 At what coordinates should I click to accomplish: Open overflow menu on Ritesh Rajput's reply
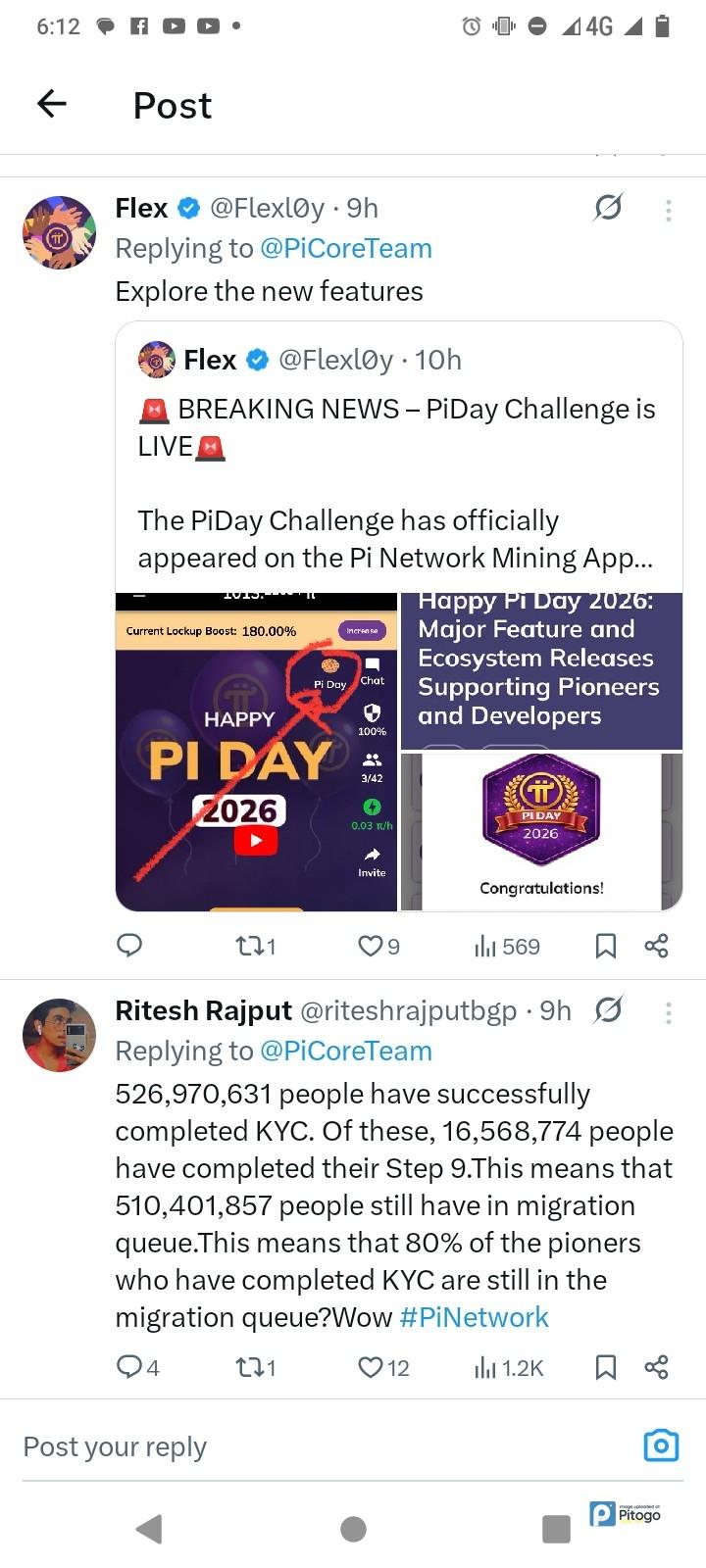click(668, 1012)
